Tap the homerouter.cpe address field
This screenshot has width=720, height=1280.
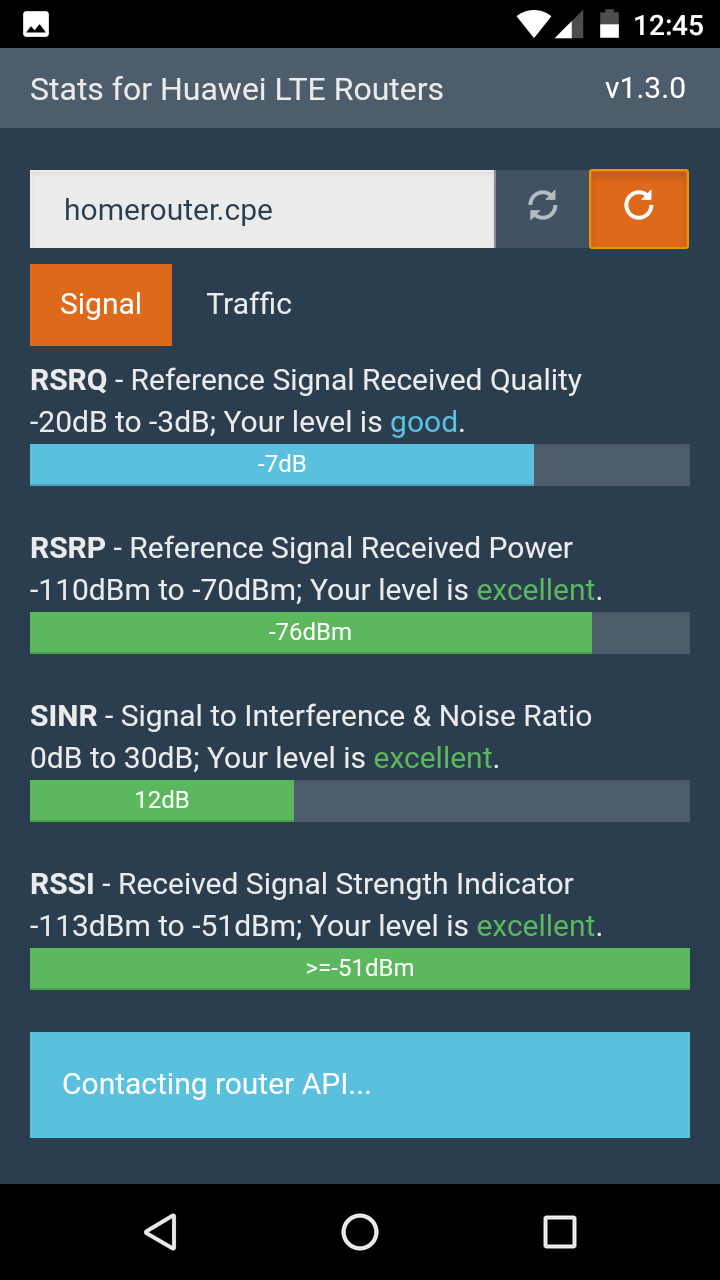(262, 209)
